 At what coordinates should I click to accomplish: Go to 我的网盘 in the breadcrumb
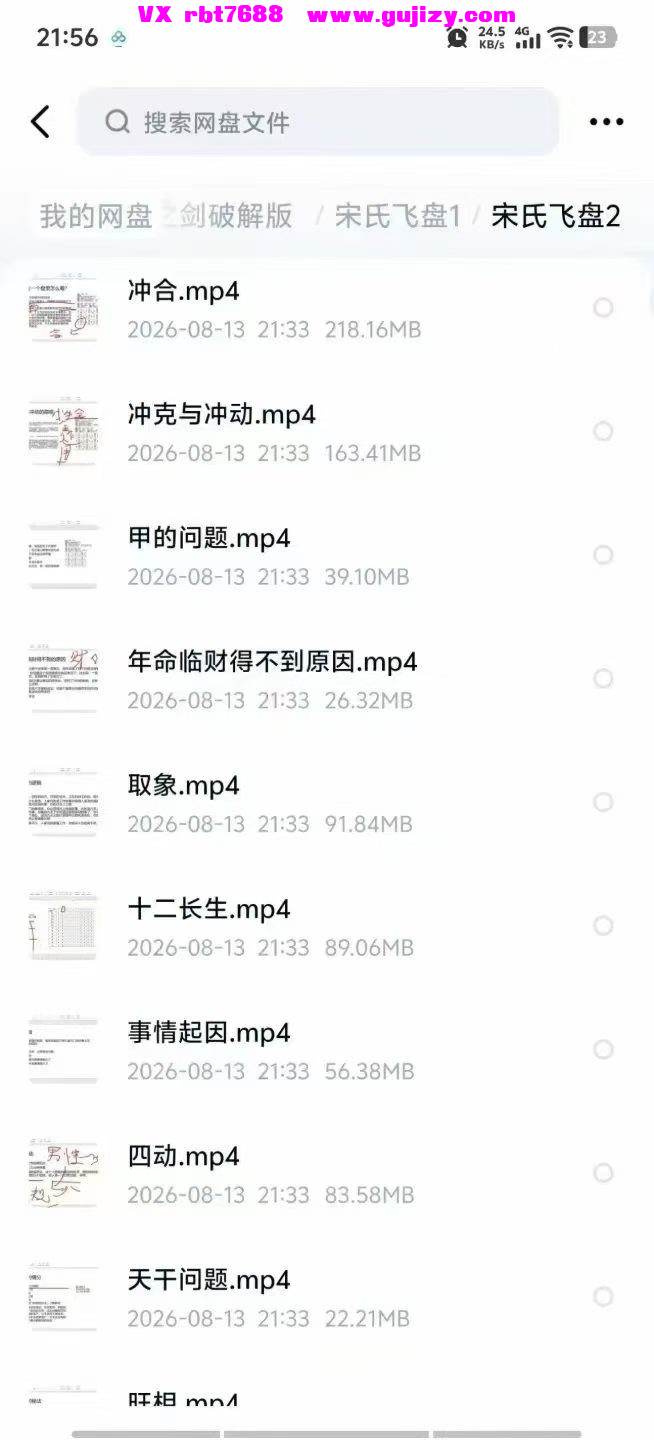[x=96, y=215]
